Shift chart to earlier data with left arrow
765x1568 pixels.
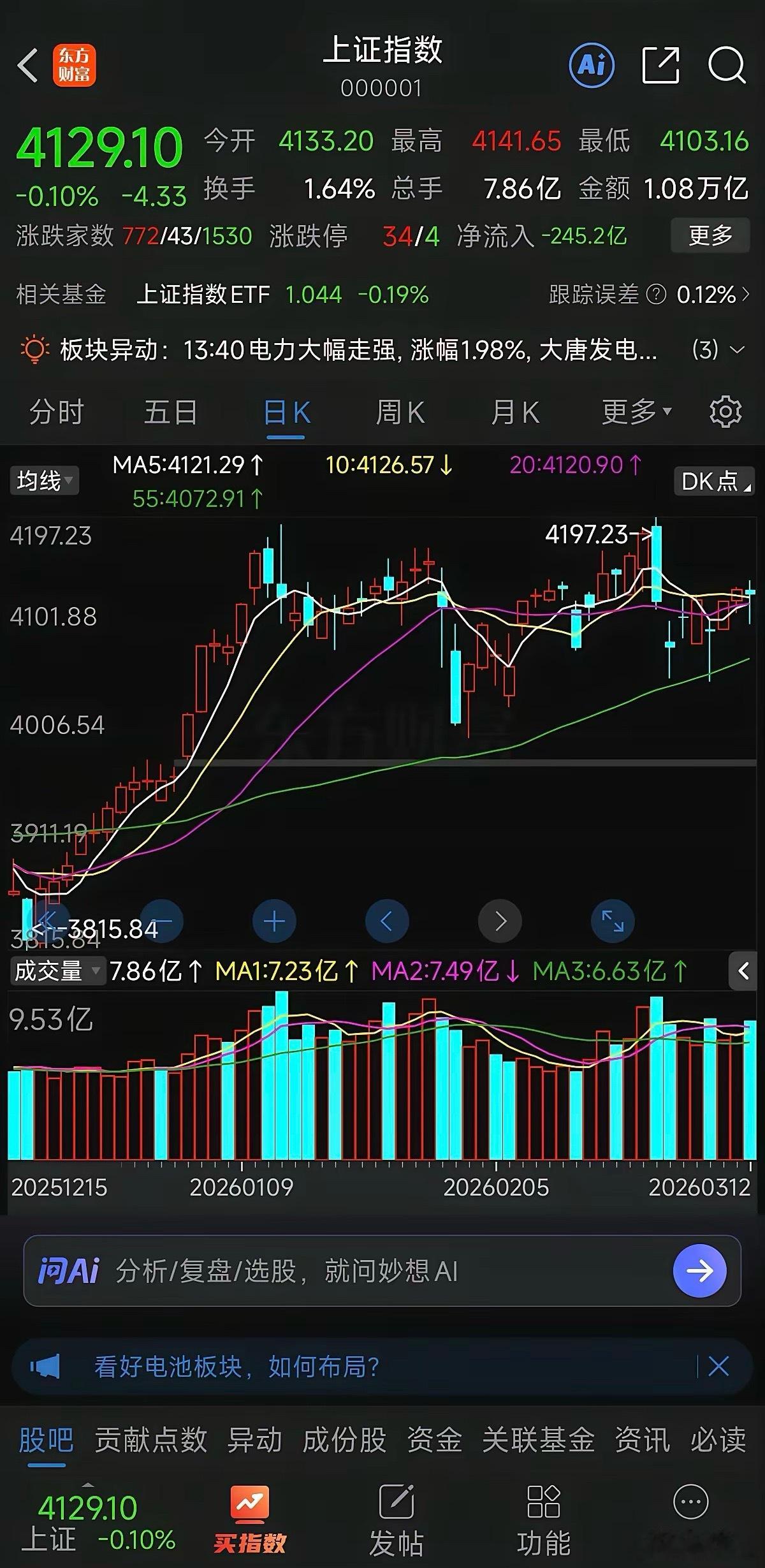point(388,921)
